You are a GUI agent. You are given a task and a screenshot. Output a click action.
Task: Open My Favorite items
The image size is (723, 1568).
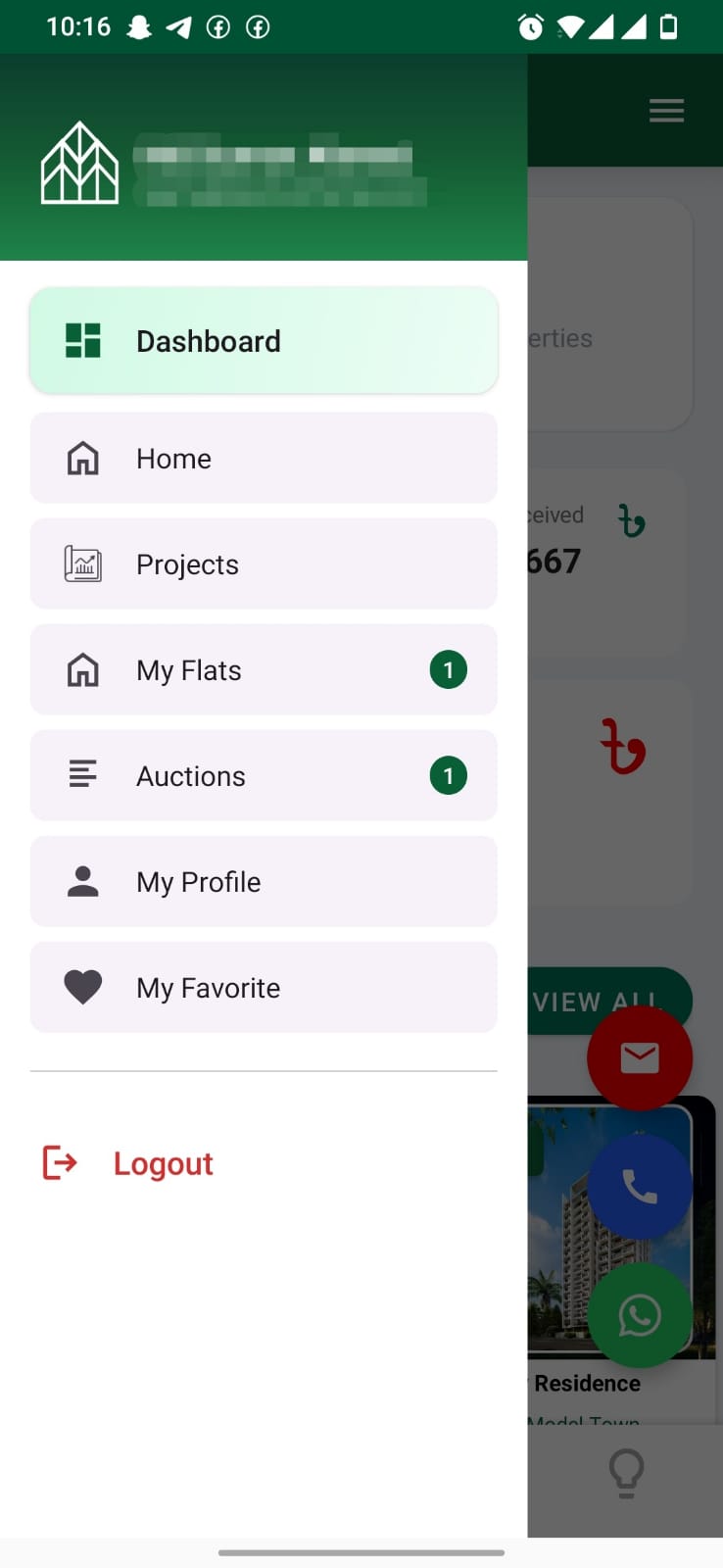click(263, 988)
